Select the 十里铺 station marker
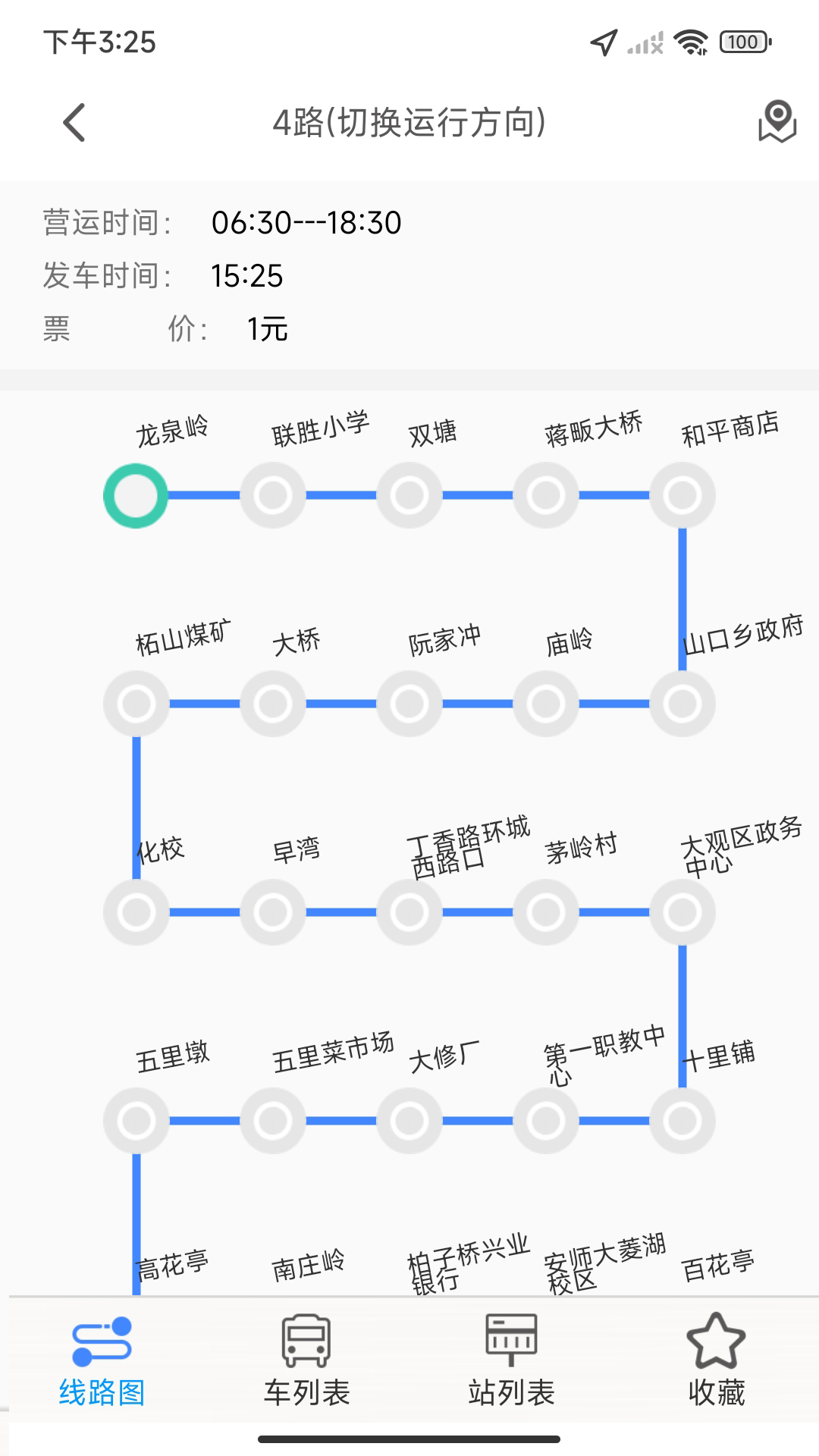Viewport: 819px width, 1456px height. click(682, 1121)
